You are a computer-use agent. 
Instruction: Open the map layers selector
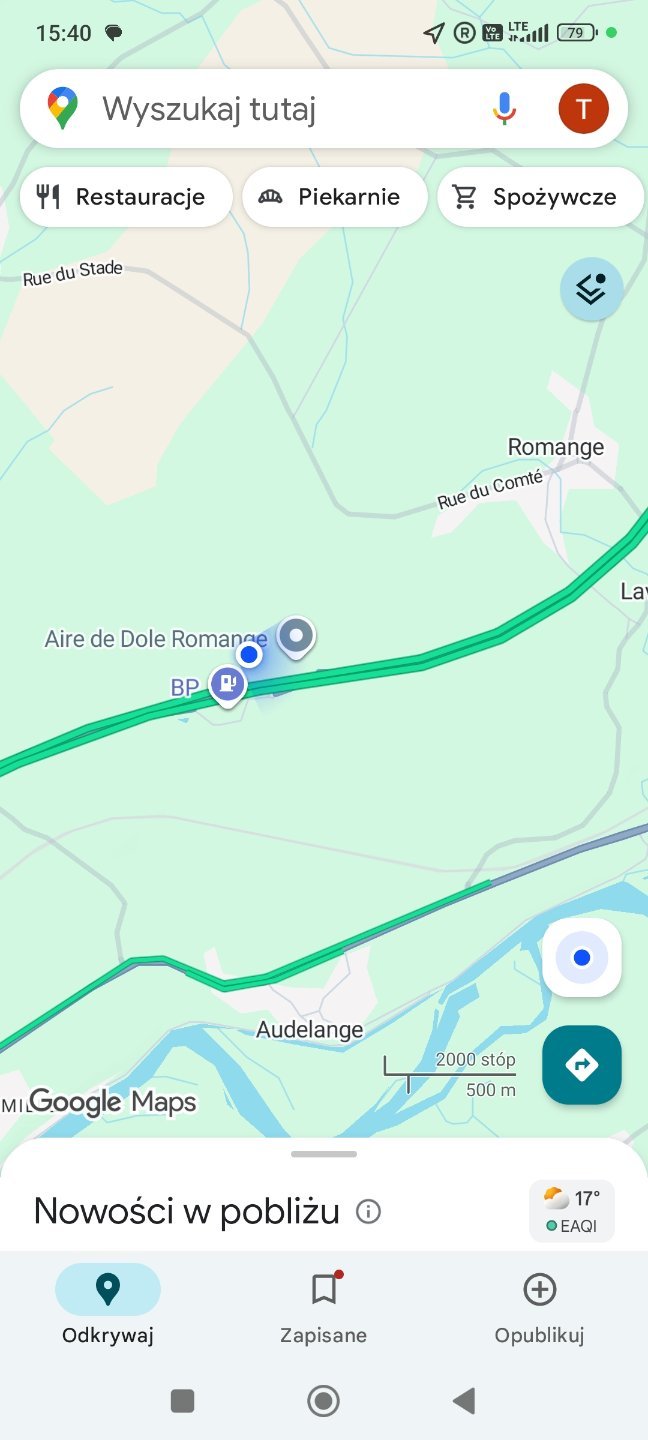point(592,289)
